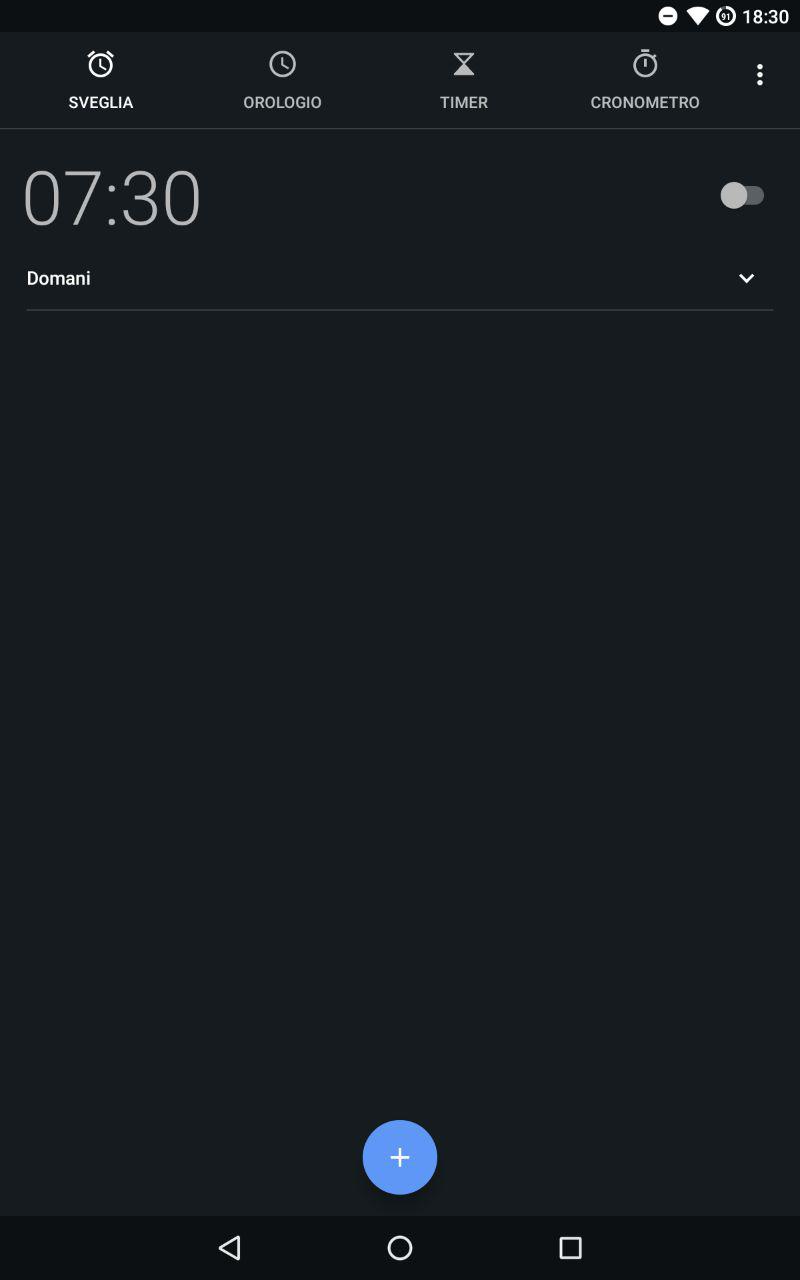
Task: Go back using the navigation bar
Action: point(230,1247)
